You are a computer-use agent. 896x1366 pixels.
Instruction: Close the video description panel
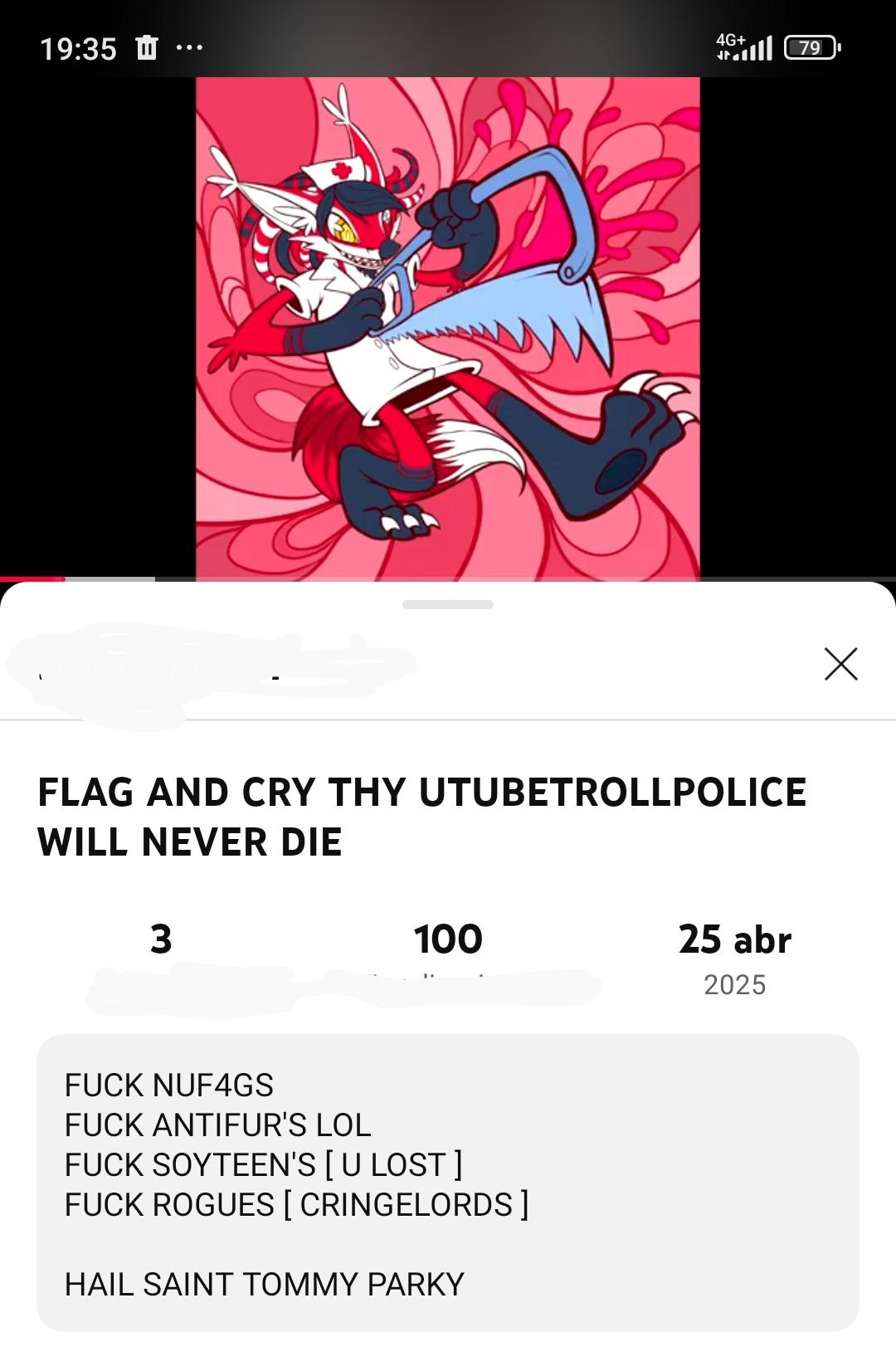click(840, 664)
